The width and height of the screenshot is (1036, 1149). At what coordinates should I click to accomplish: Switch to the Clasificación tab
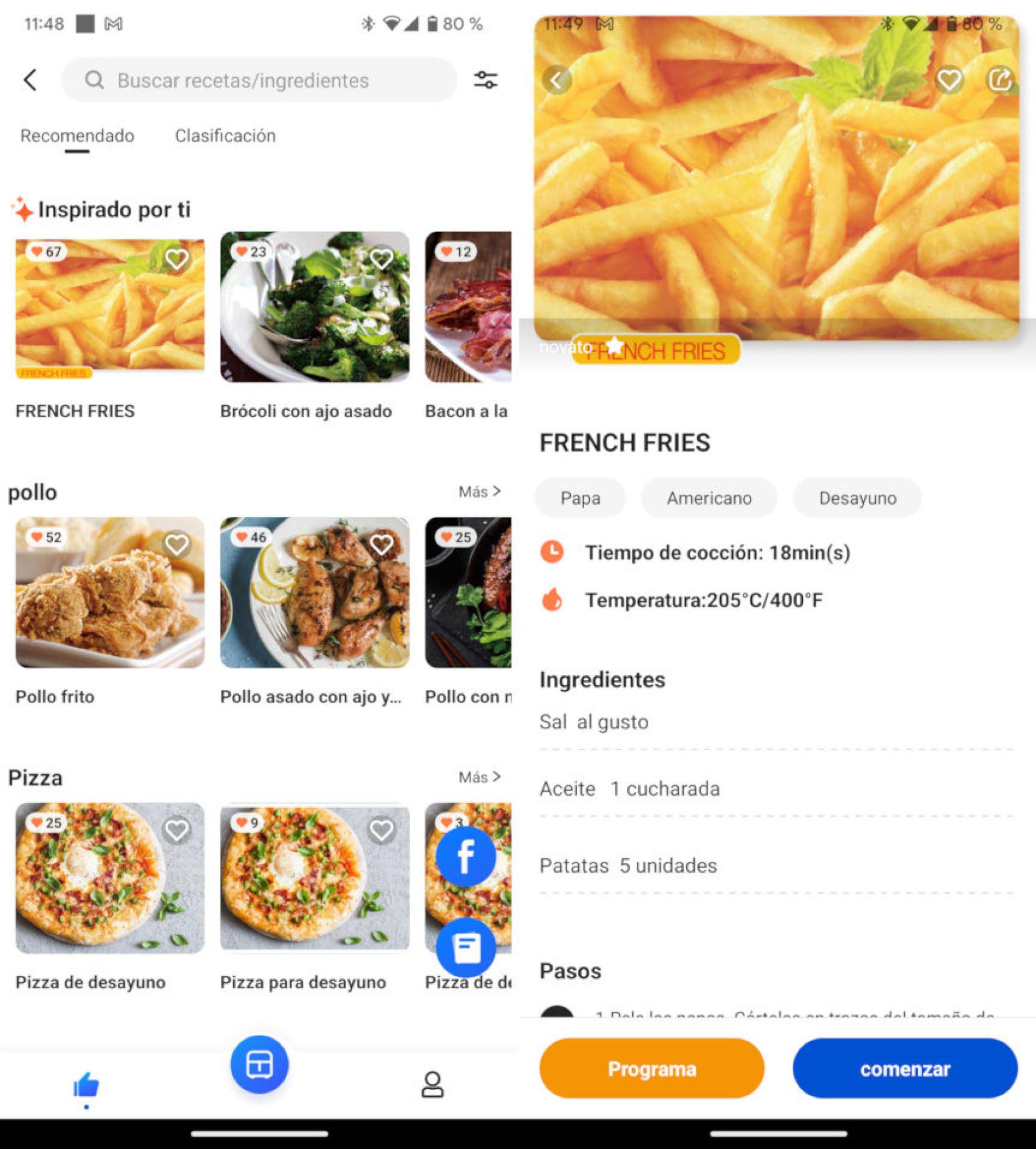pos(226,135)
